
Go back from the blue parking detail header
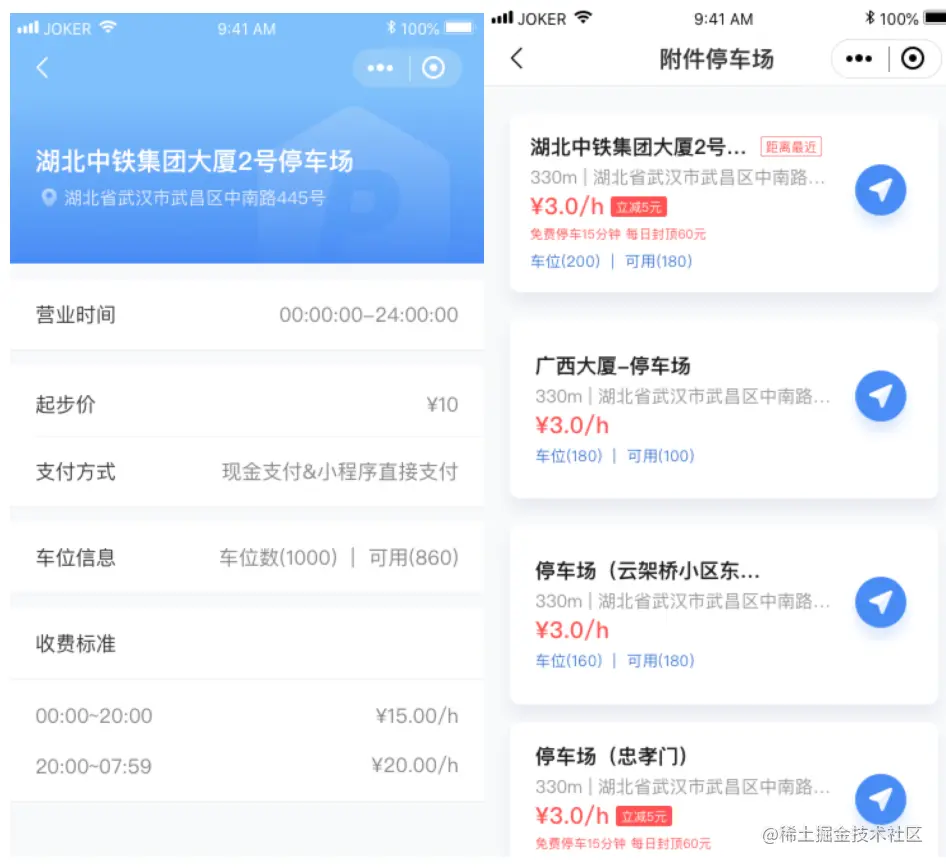tap(42, 68)
